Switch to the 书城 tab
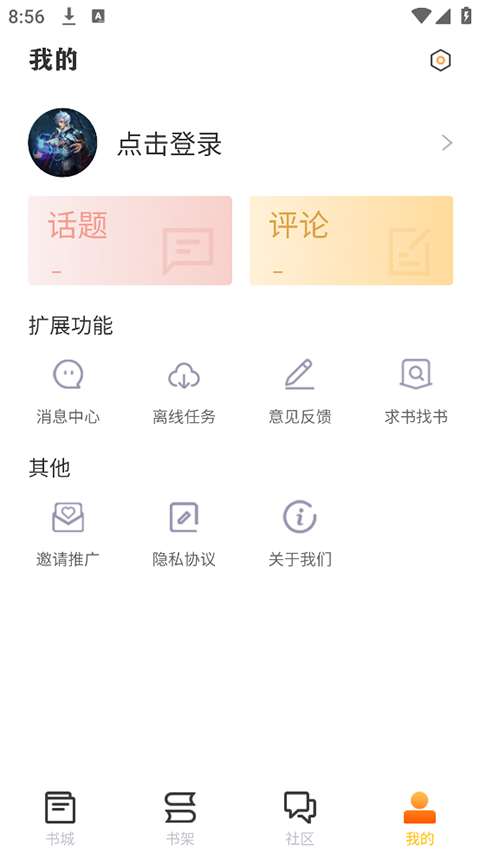Viewport: 480px width, 853px height. (60, 818)
